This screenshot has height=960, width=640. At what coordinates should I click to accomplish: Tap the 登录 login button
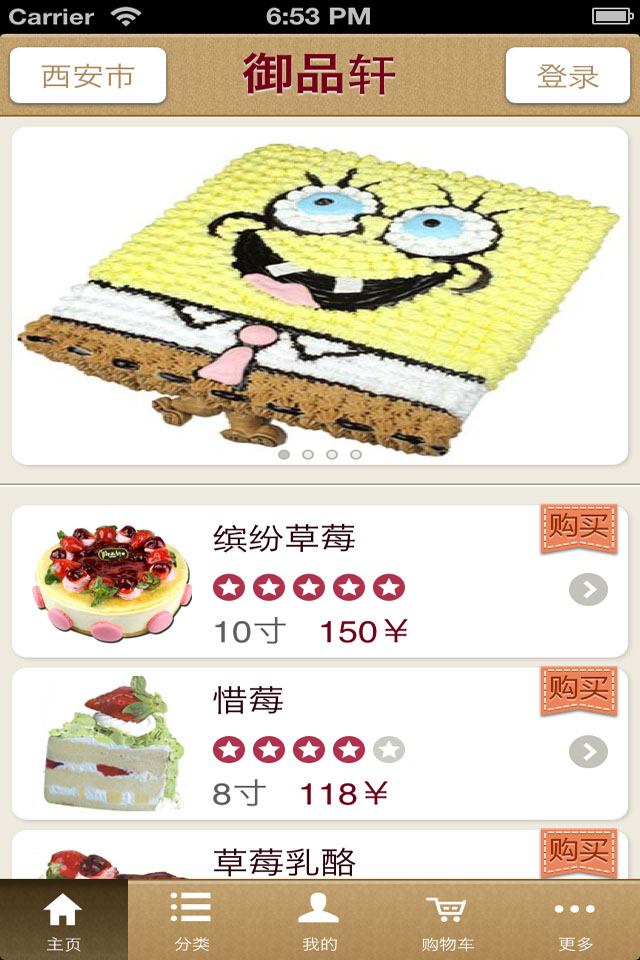click(567, 76)
